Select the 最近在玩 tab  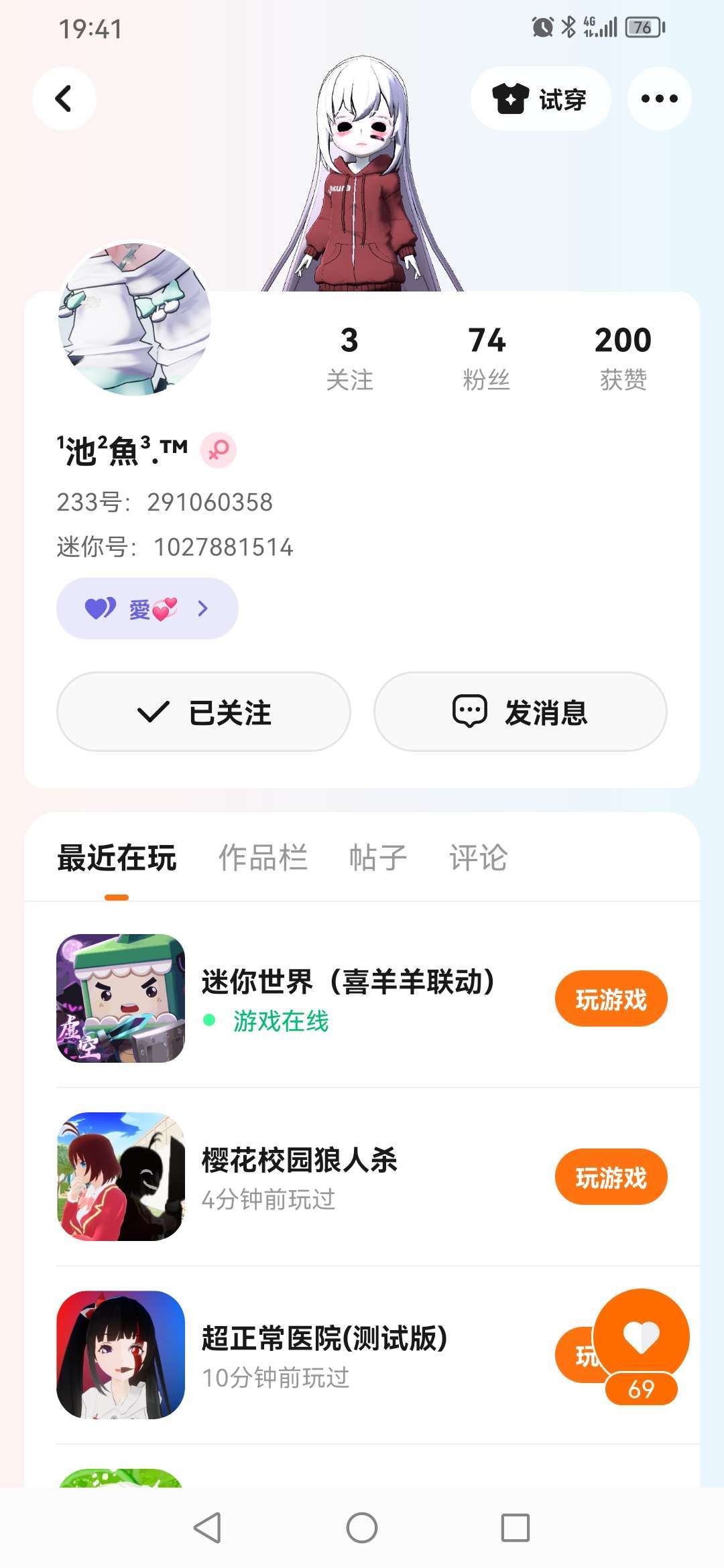pyautogui.click(x=117, y=858)
